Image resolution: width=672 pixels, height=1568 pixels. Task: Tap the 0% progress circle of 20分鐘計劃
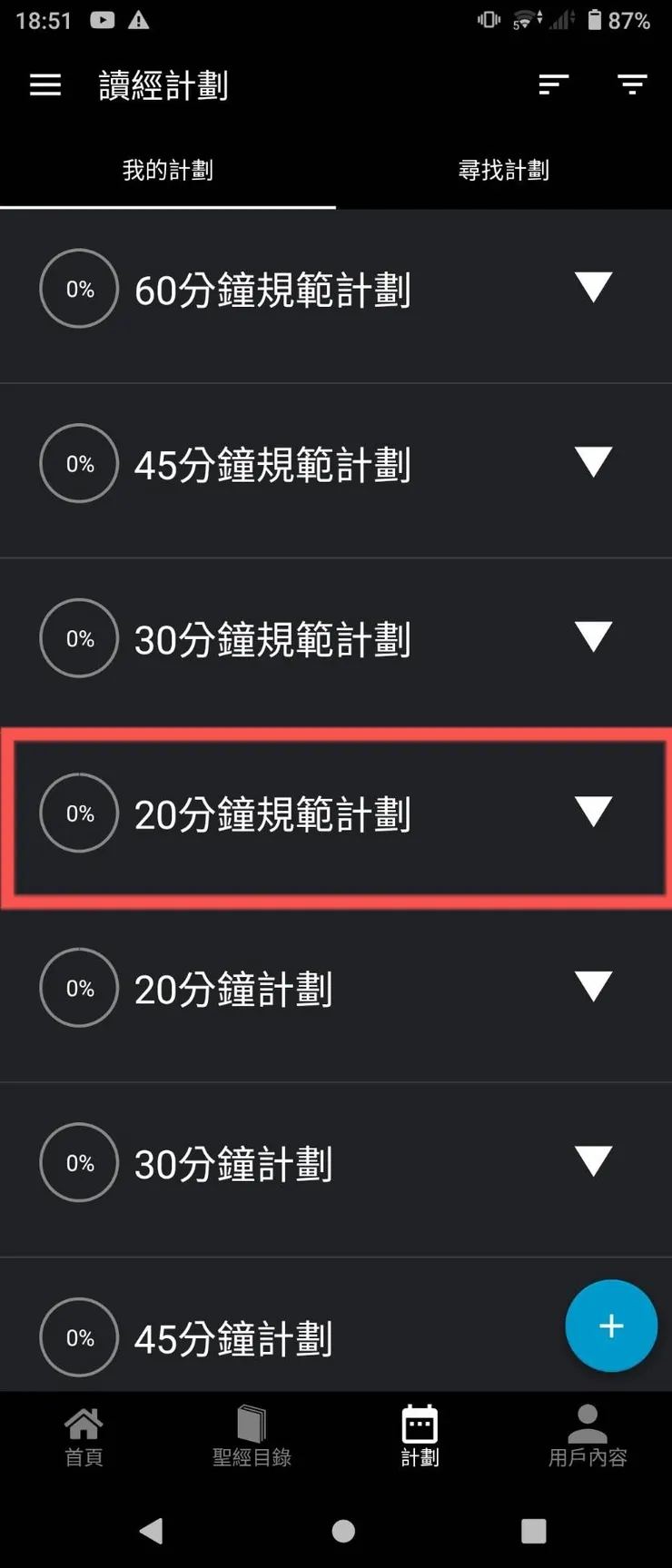pos(79,988)
